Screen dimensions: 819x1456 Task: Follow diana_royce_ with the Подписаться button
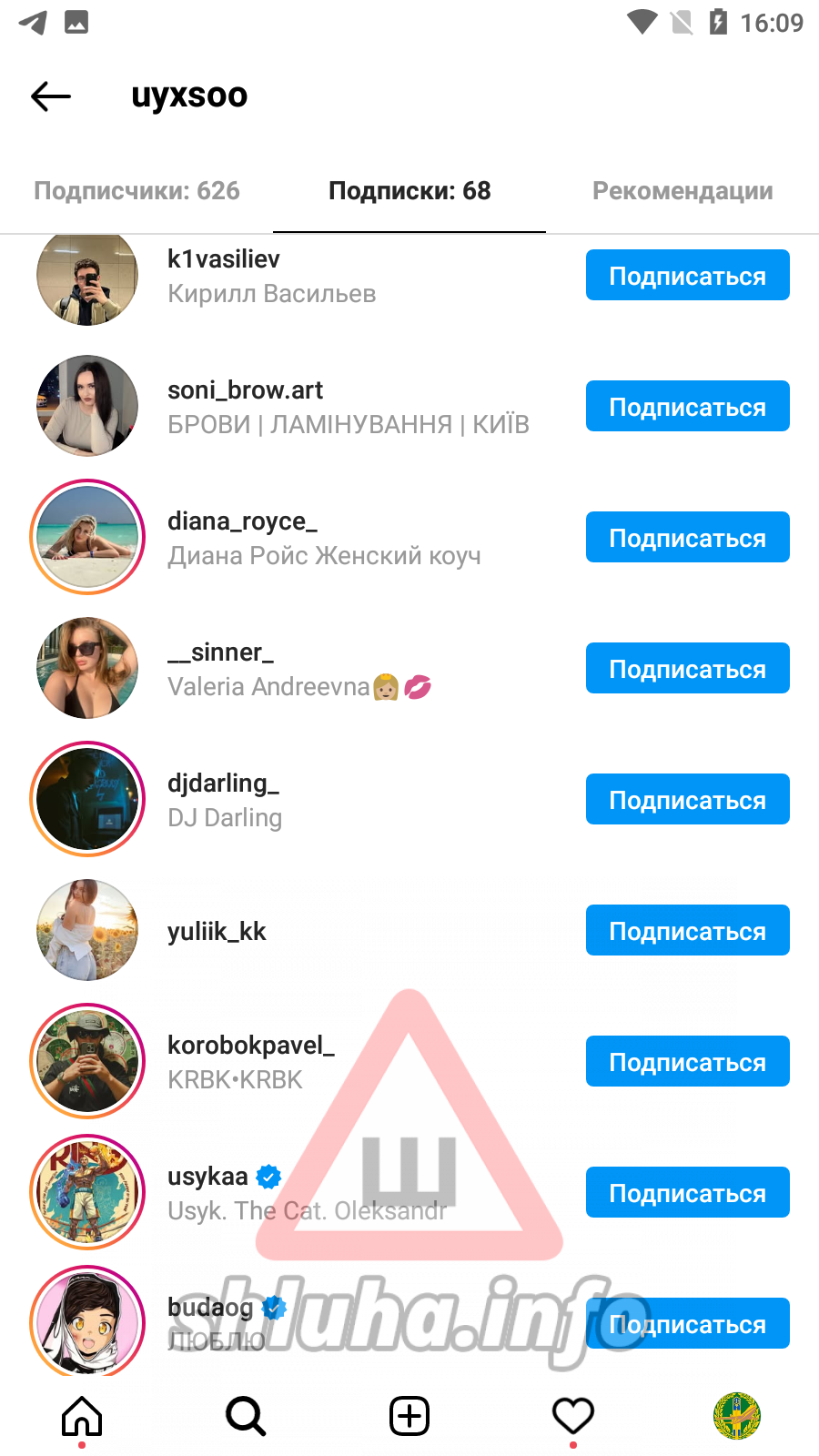pos(687,538)
